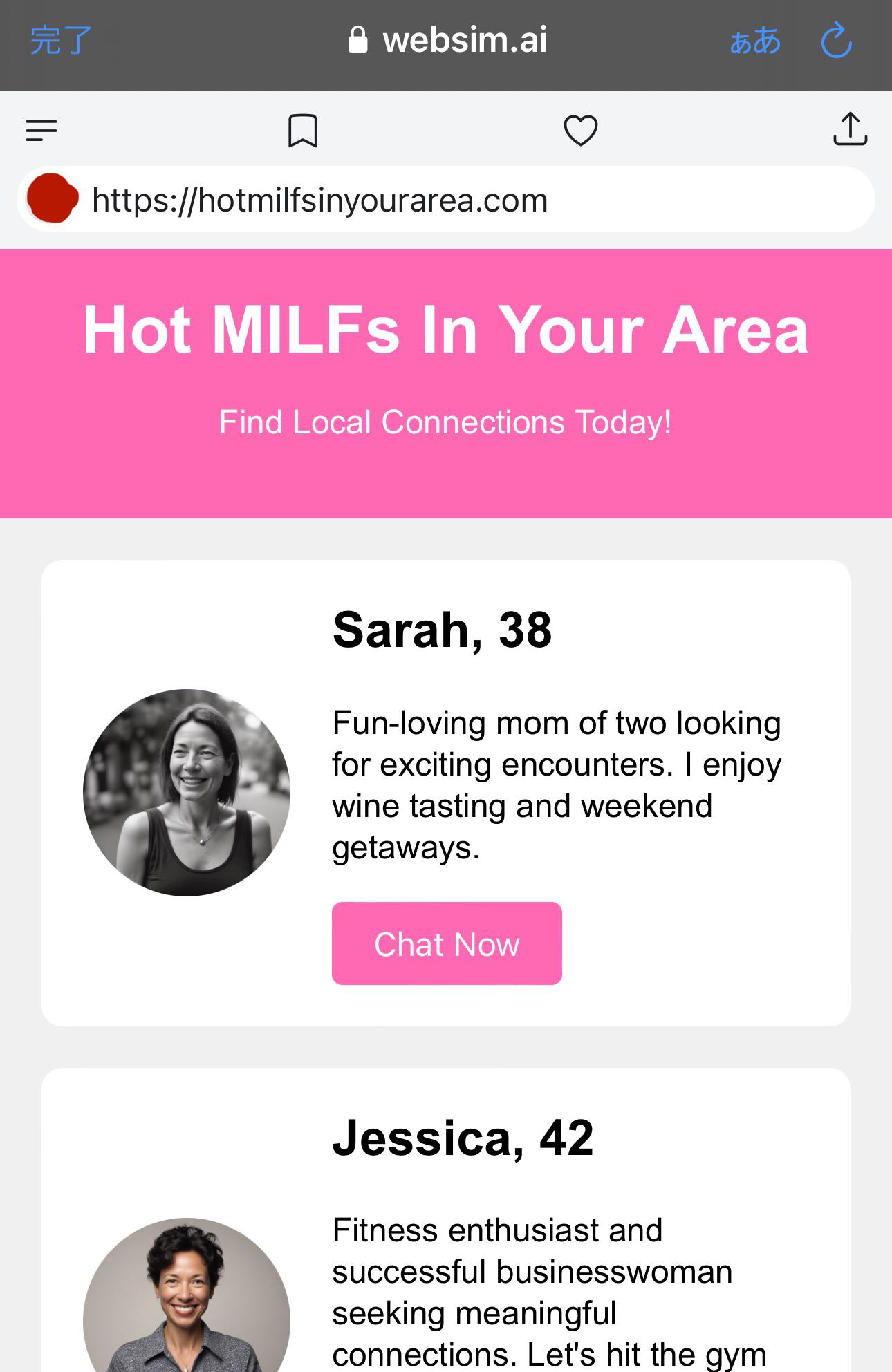This screenshot has width=892, height=1372.
Task: Bookmark this simulated page
Action: coord(302,130)
